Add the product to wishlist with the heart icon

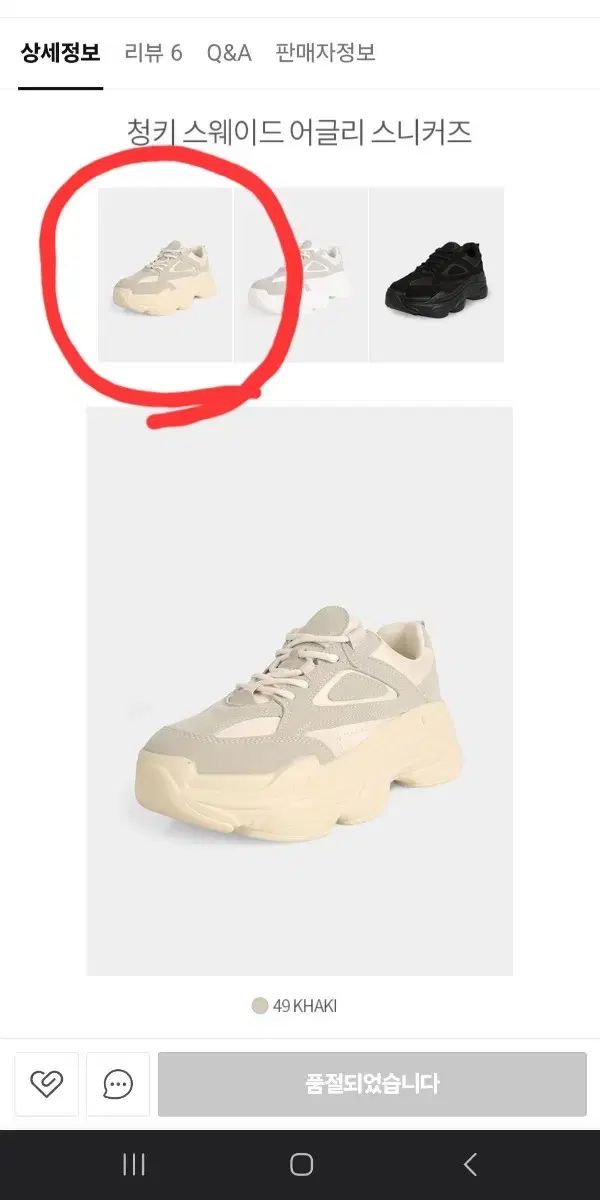point(46,1084)
